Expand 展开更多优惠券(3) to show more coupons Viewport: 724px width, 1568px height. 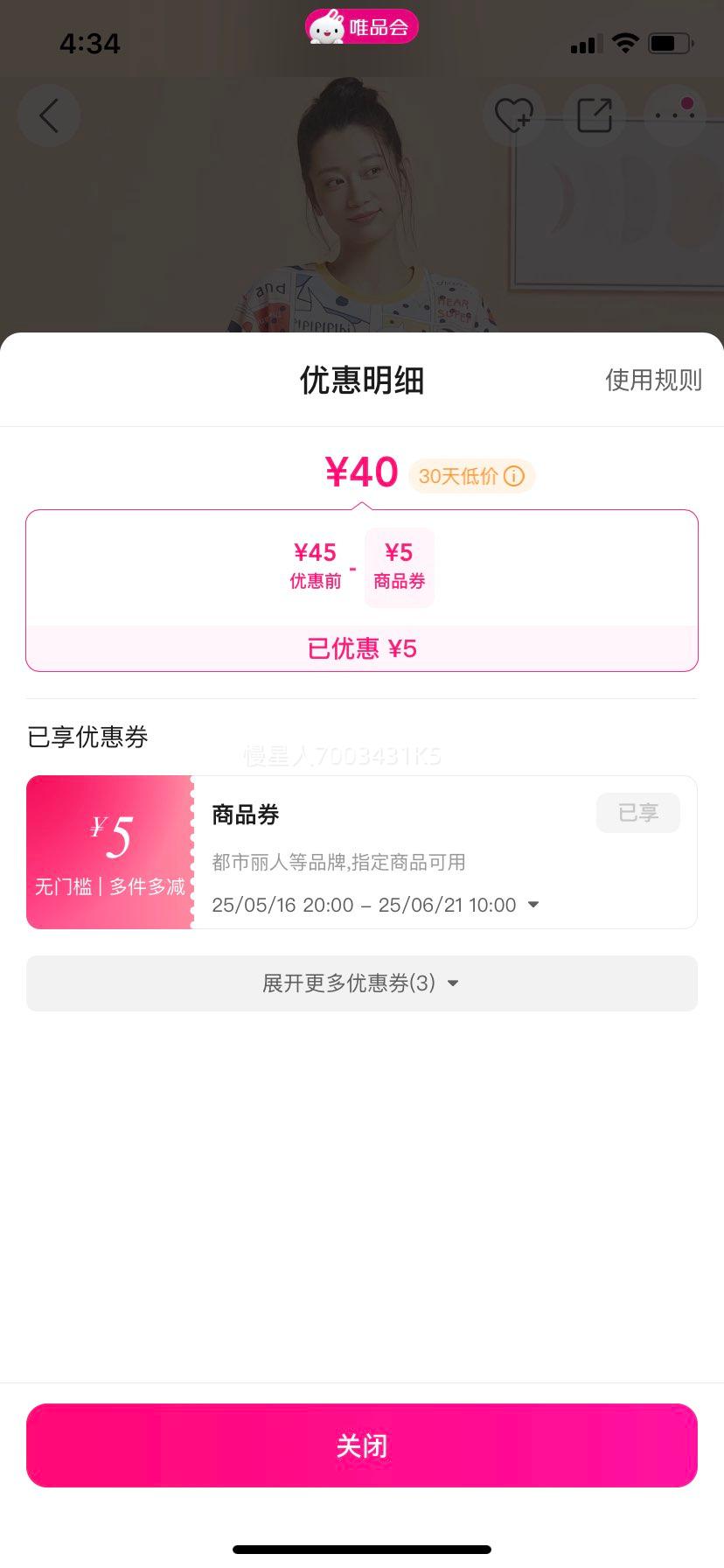coord(362,983)
